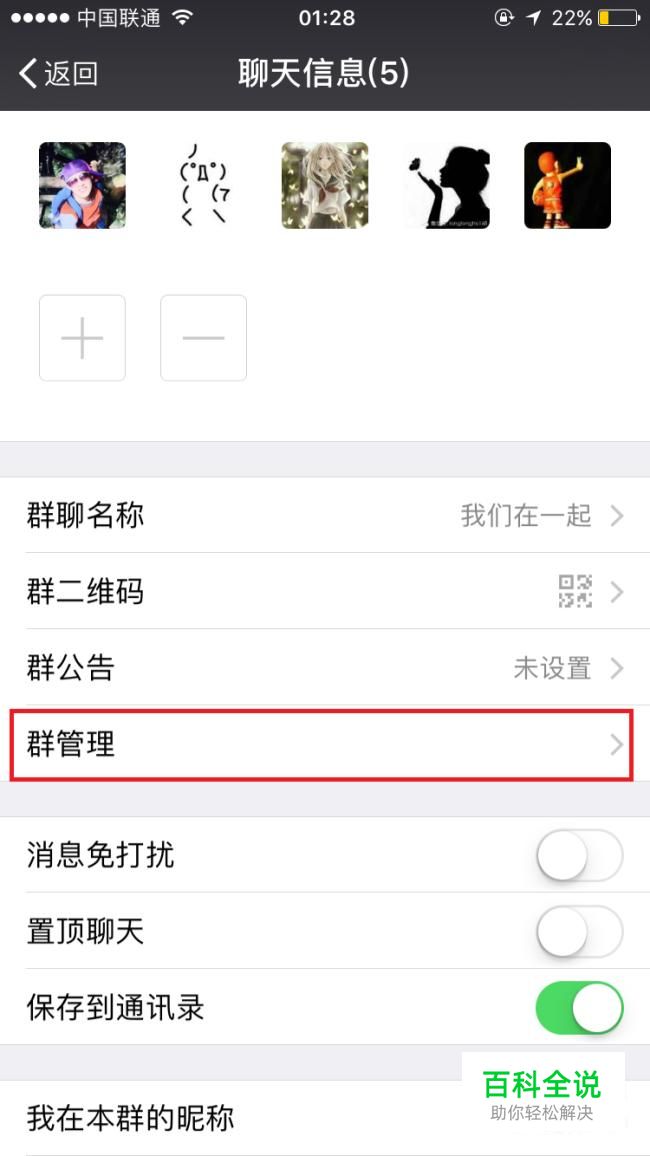Open 群聊名称 row

pyautogui.click(x=325, y=515)
